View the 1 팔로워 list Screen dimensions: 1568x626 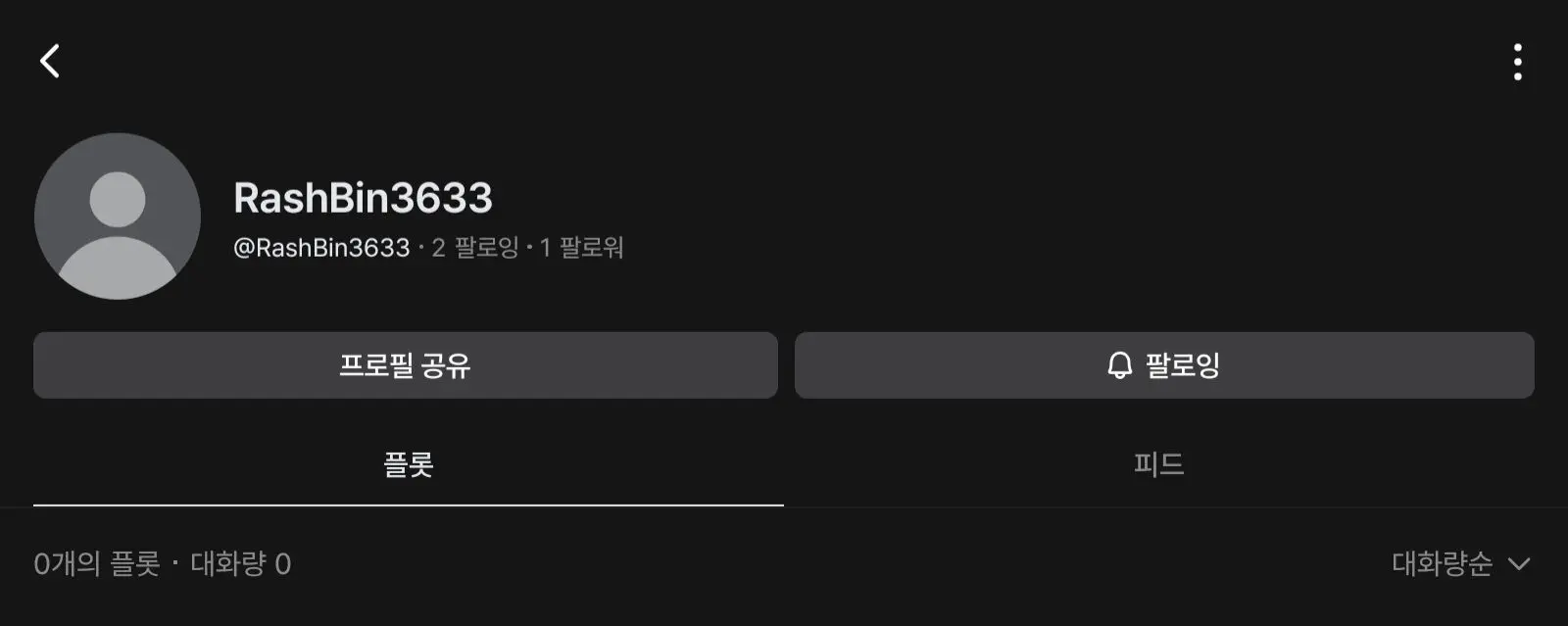tap(581, 248)
